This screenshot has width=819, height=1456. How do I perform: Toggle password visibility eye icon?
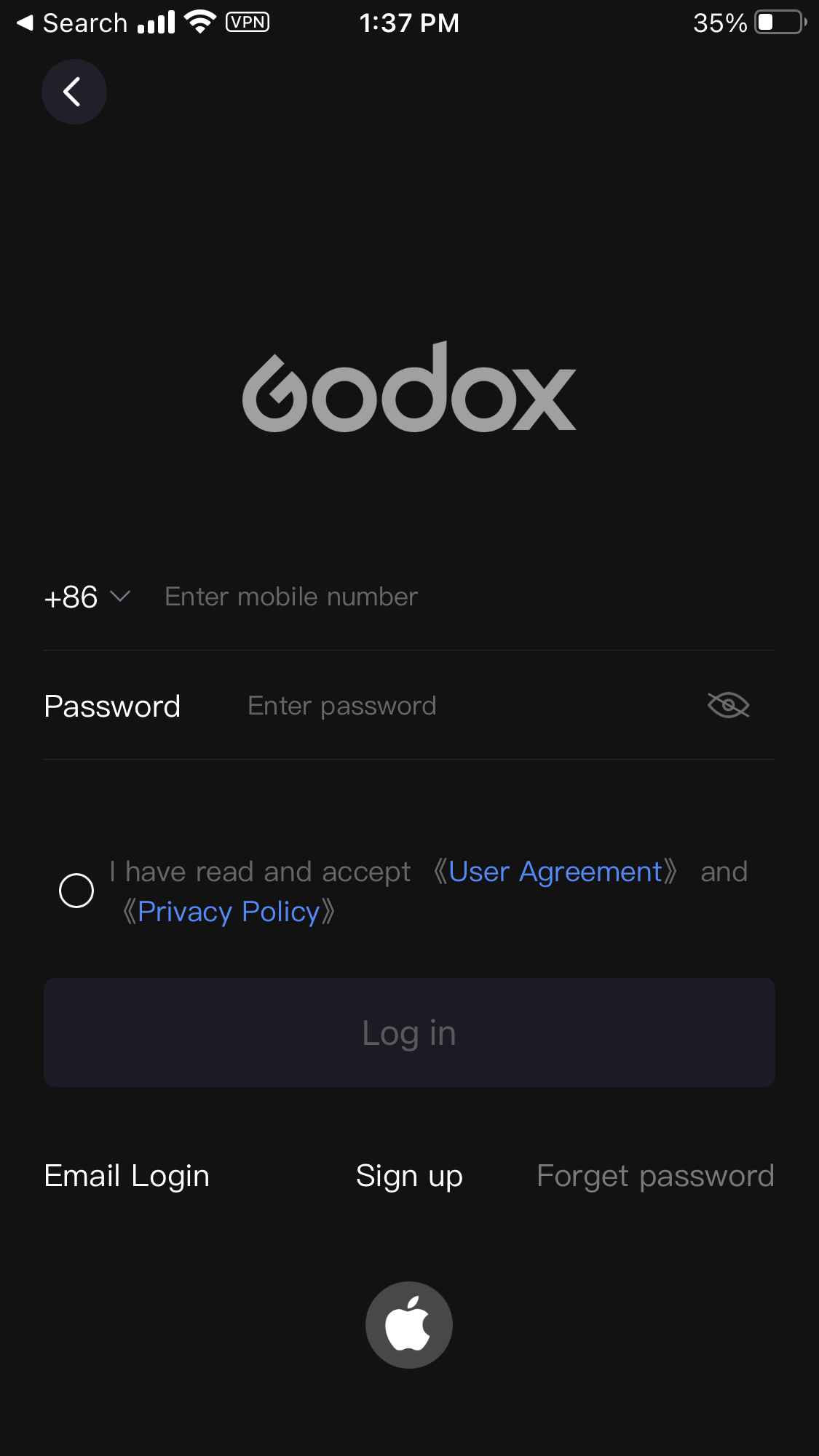tap(728, 705)
